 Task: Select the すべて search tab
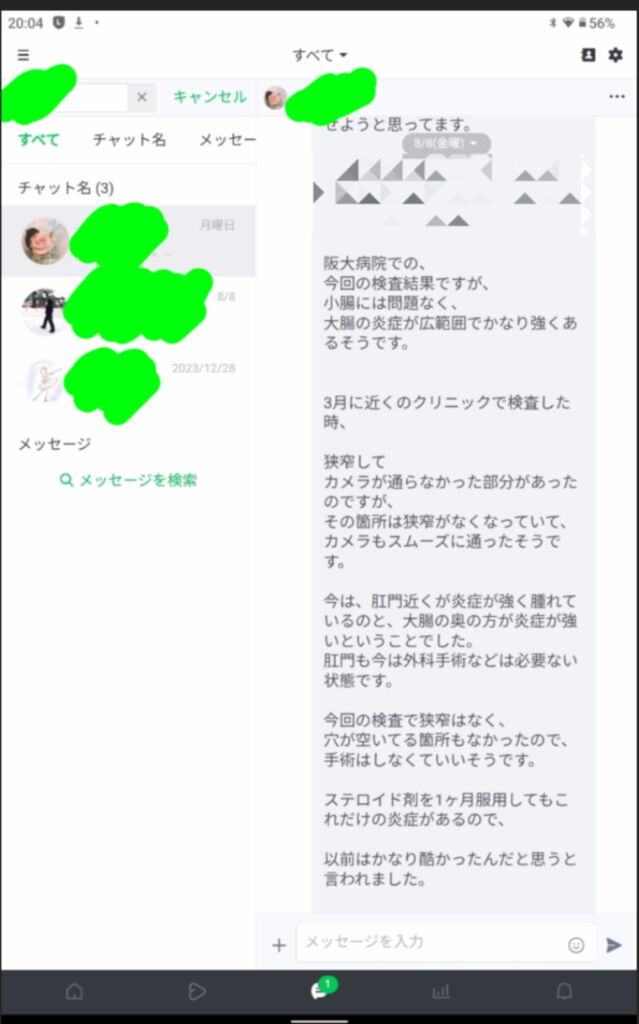[x=39, y=140]
